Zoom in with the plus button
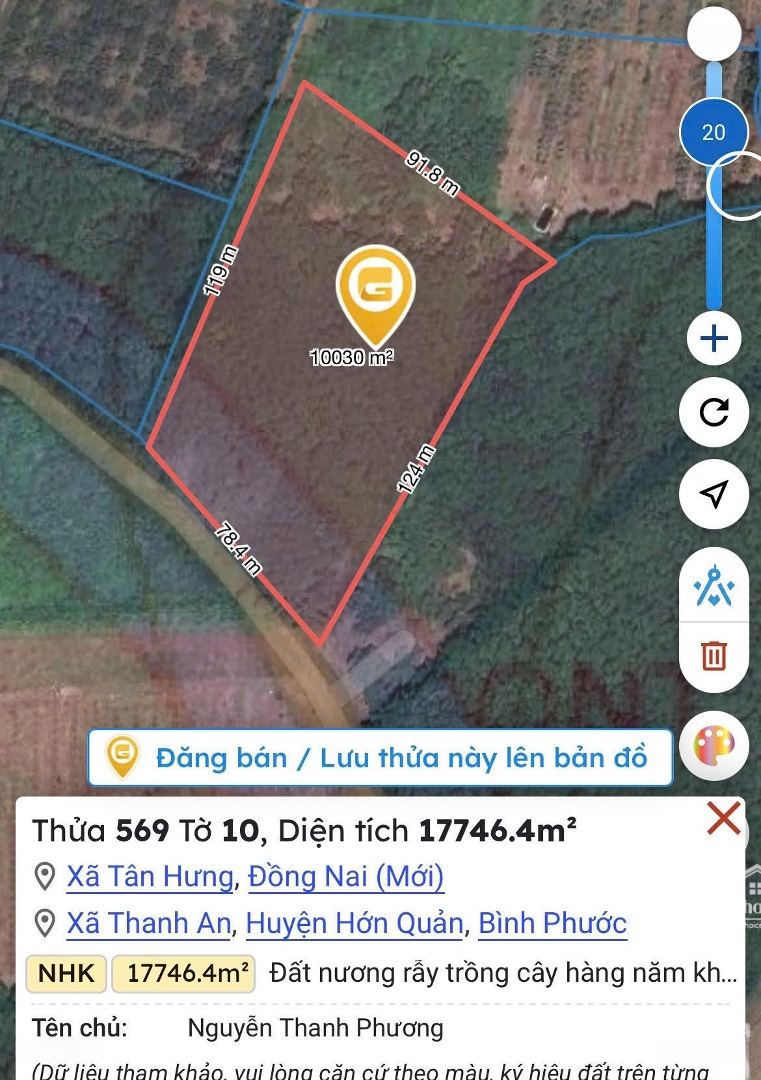The image size is (761, 1080). 713,339
